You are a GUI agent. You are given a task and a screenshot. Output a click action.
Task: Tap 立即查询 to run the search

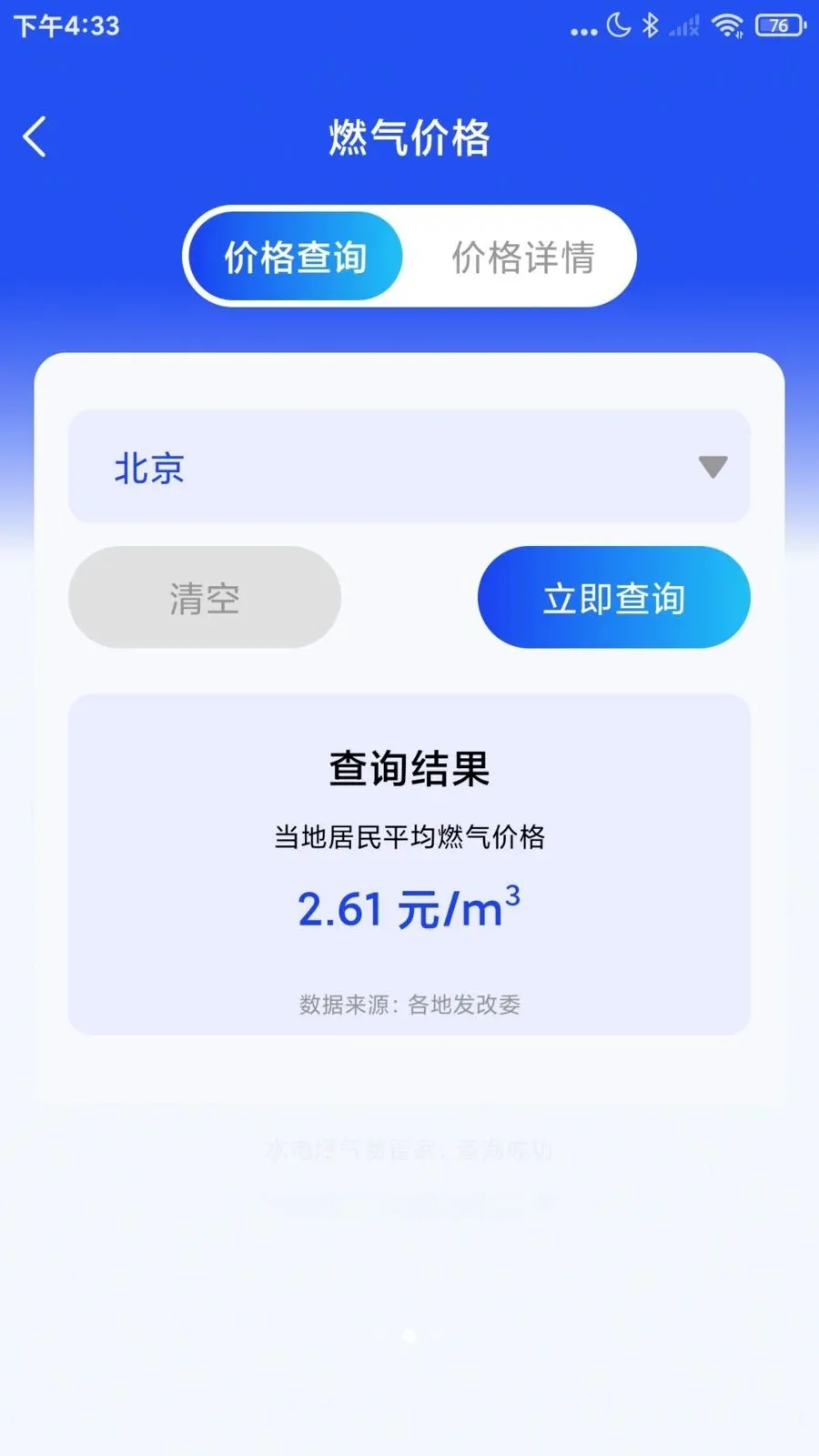[x=614, y=597]
